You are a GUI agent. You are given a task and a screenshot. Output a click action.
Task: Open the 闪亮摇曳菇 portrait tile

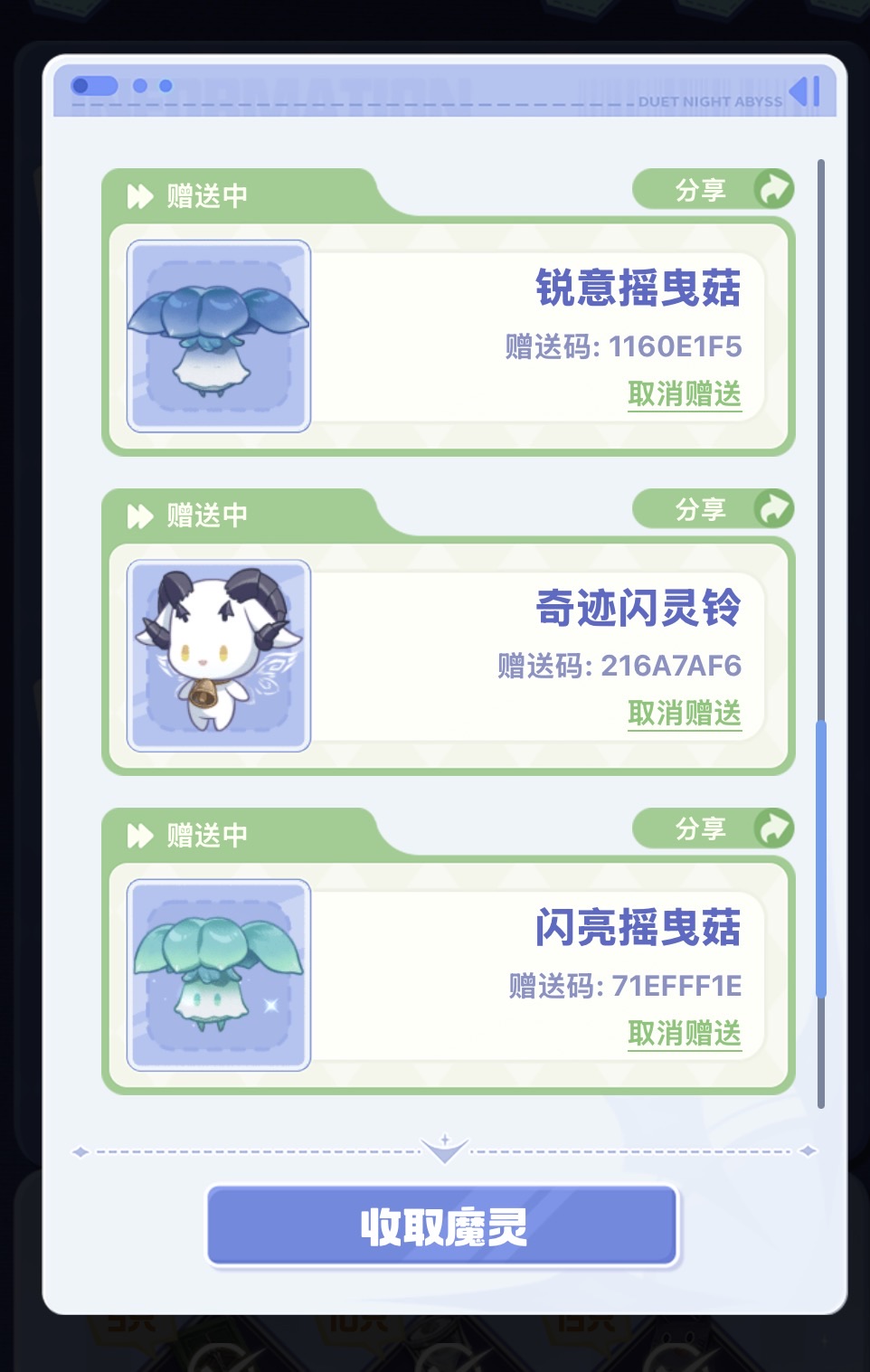(x=219, y=975)
